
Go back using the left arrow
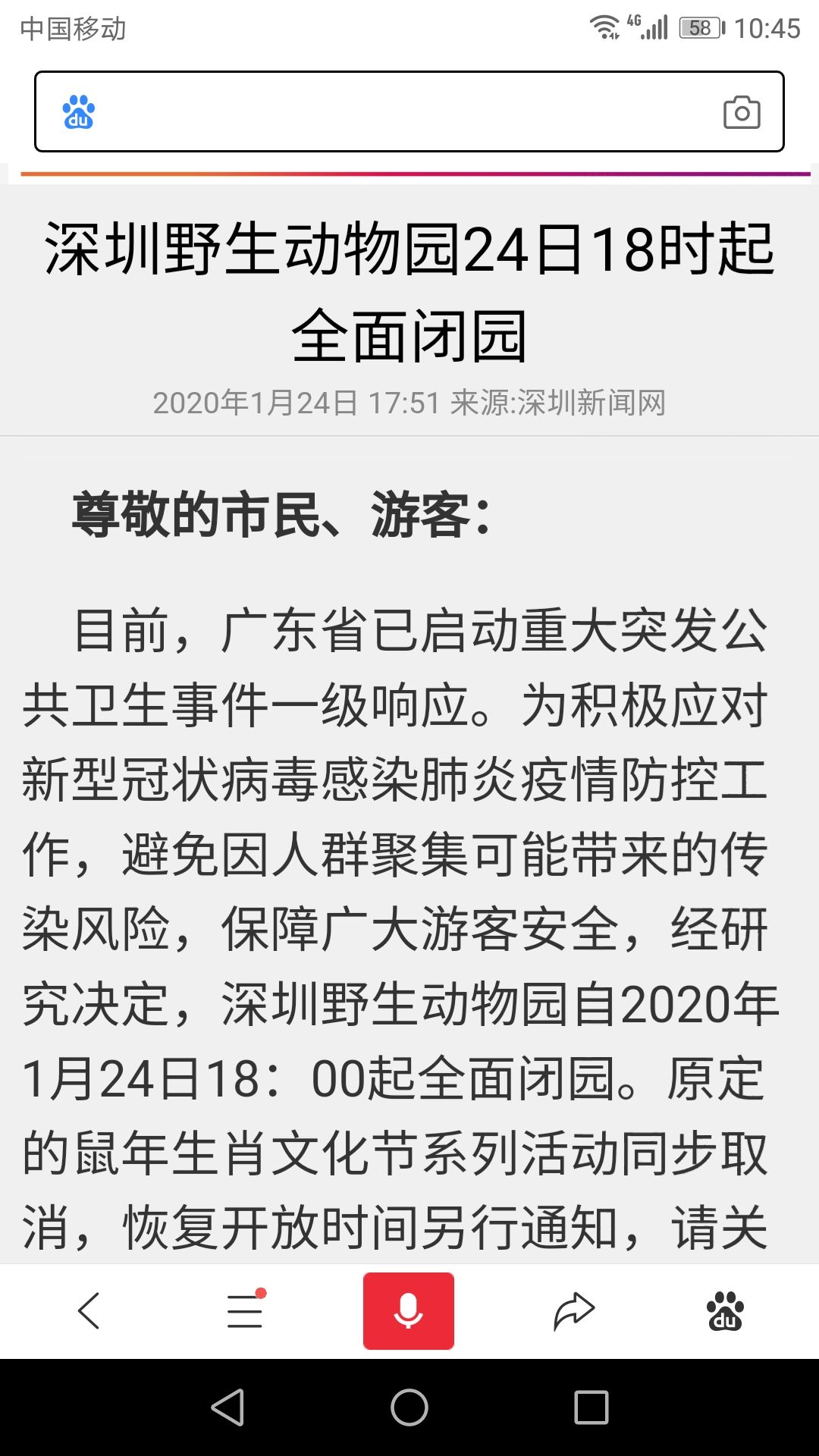click(89, 1310)
